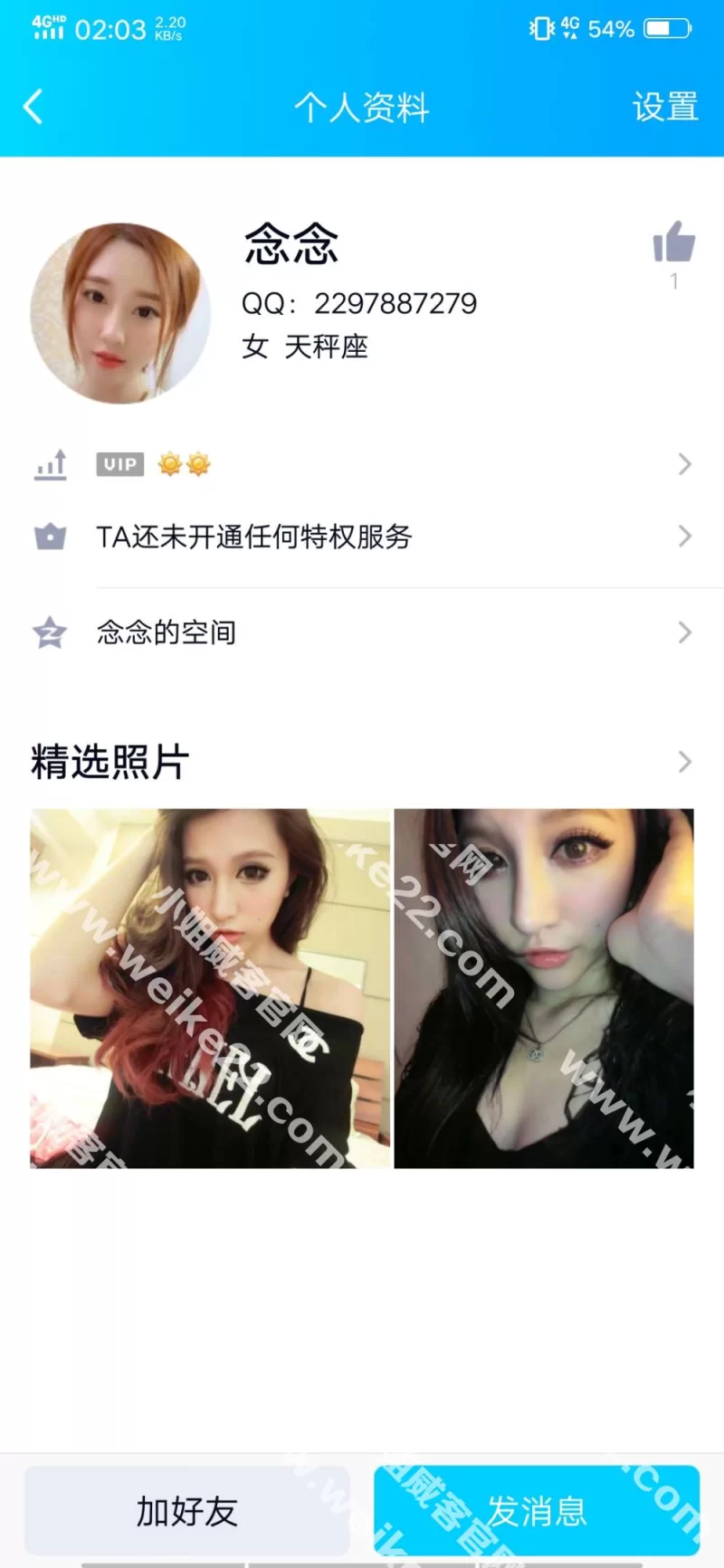Like this profile with the thumbs-up
This screenshot has height=1568, width=724.
click(674, 242)
